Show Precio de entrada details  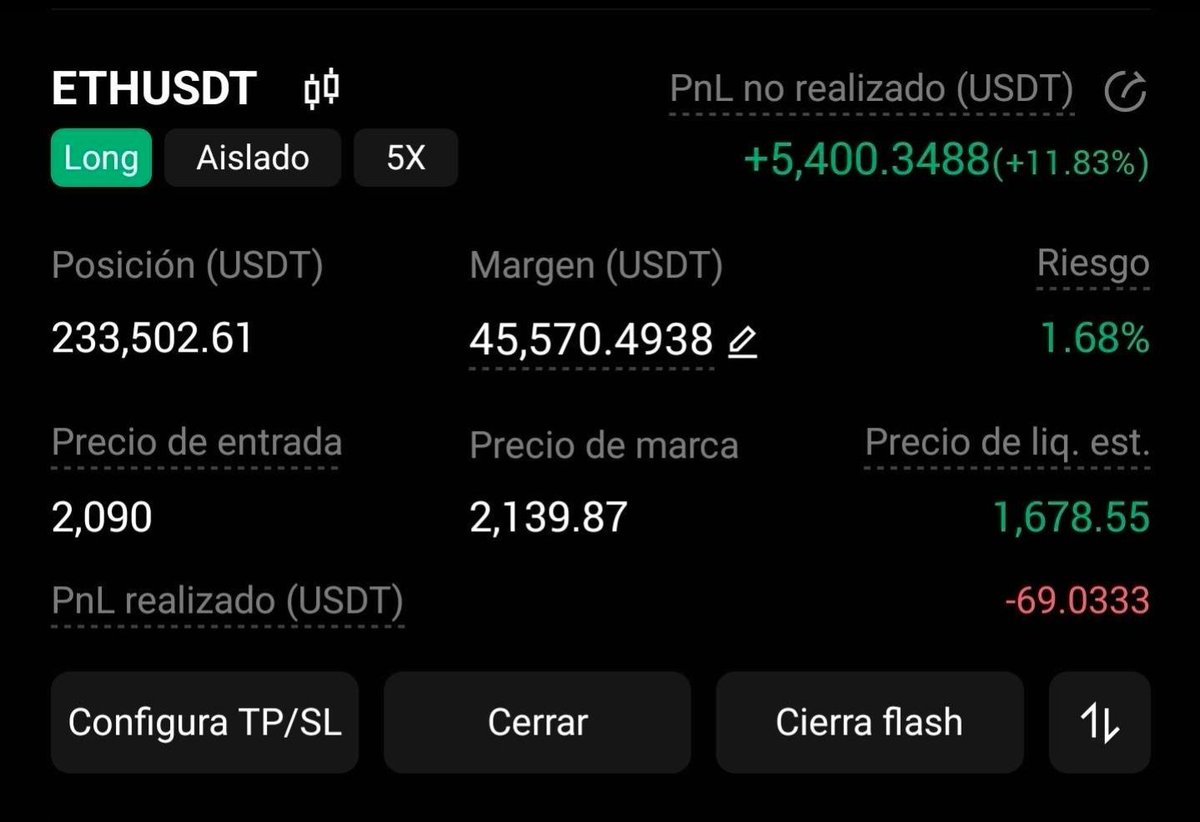pos(196,442)
